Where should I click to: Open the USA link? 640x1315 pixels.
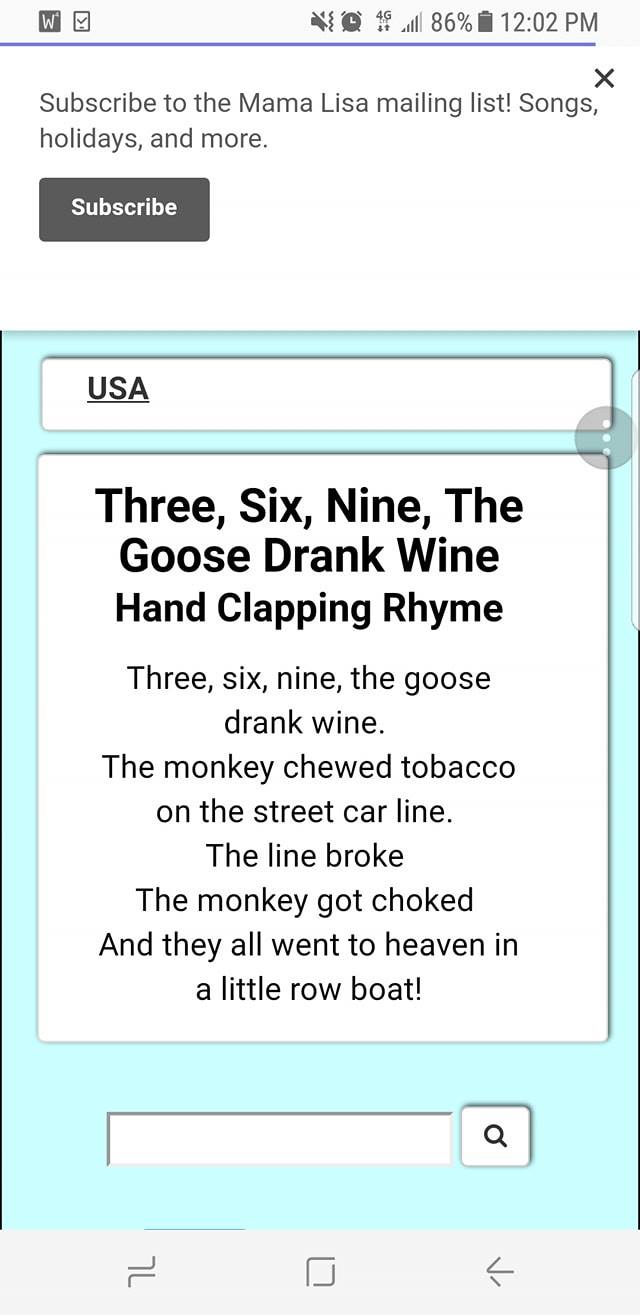click(x=118, y=388)
